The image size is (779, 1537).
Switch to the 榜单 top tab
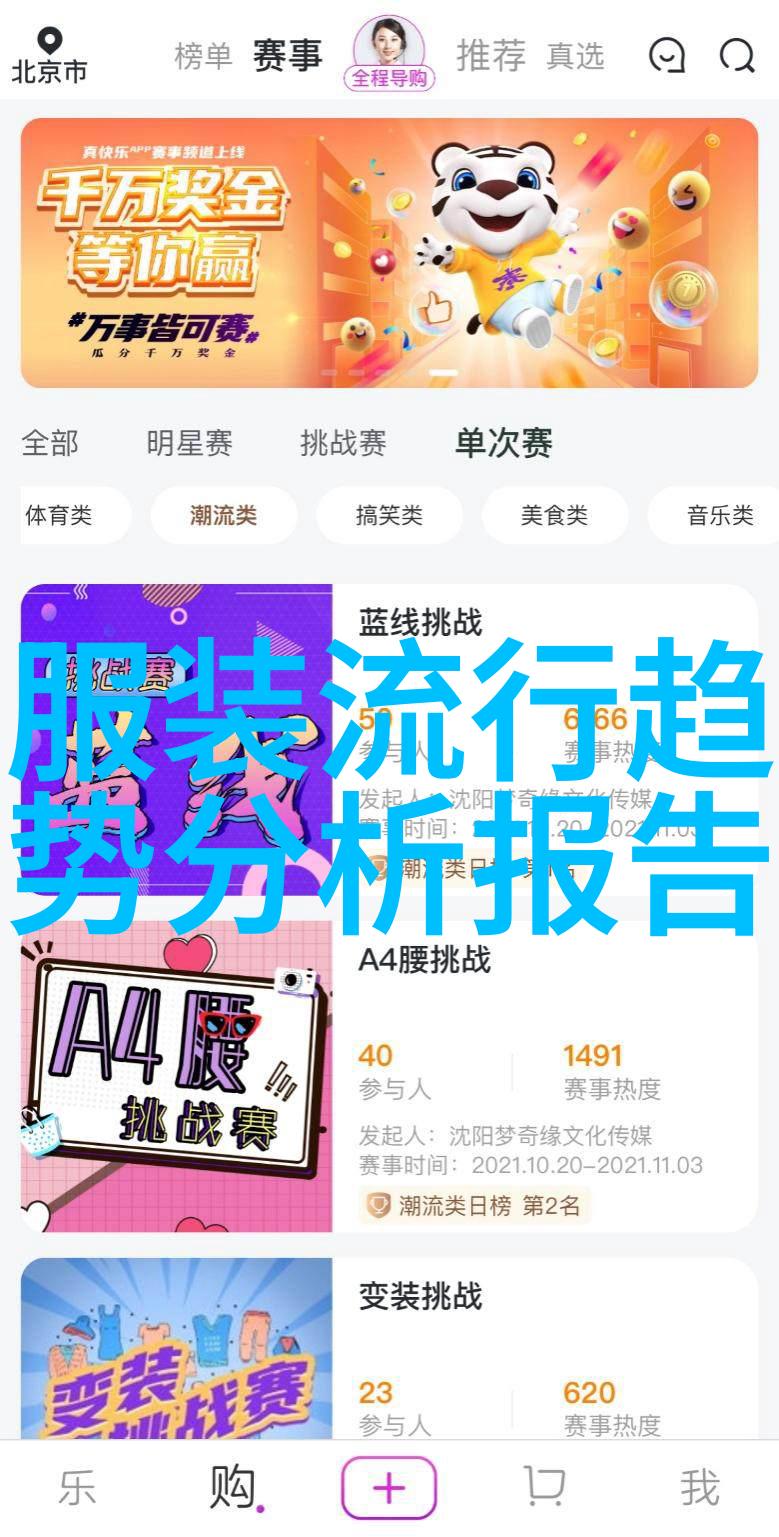204,56
